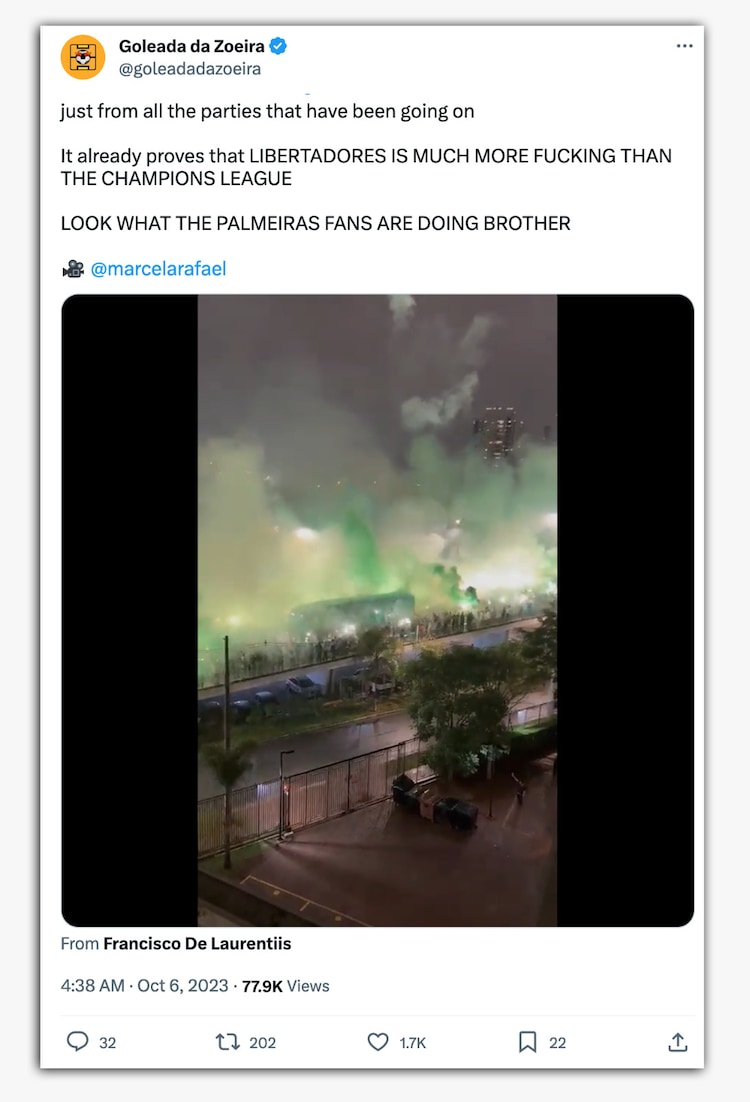The width and height of the screenshot is (750, 1102).
Task: Reply to this tweet
Action: click(78, 1042)
